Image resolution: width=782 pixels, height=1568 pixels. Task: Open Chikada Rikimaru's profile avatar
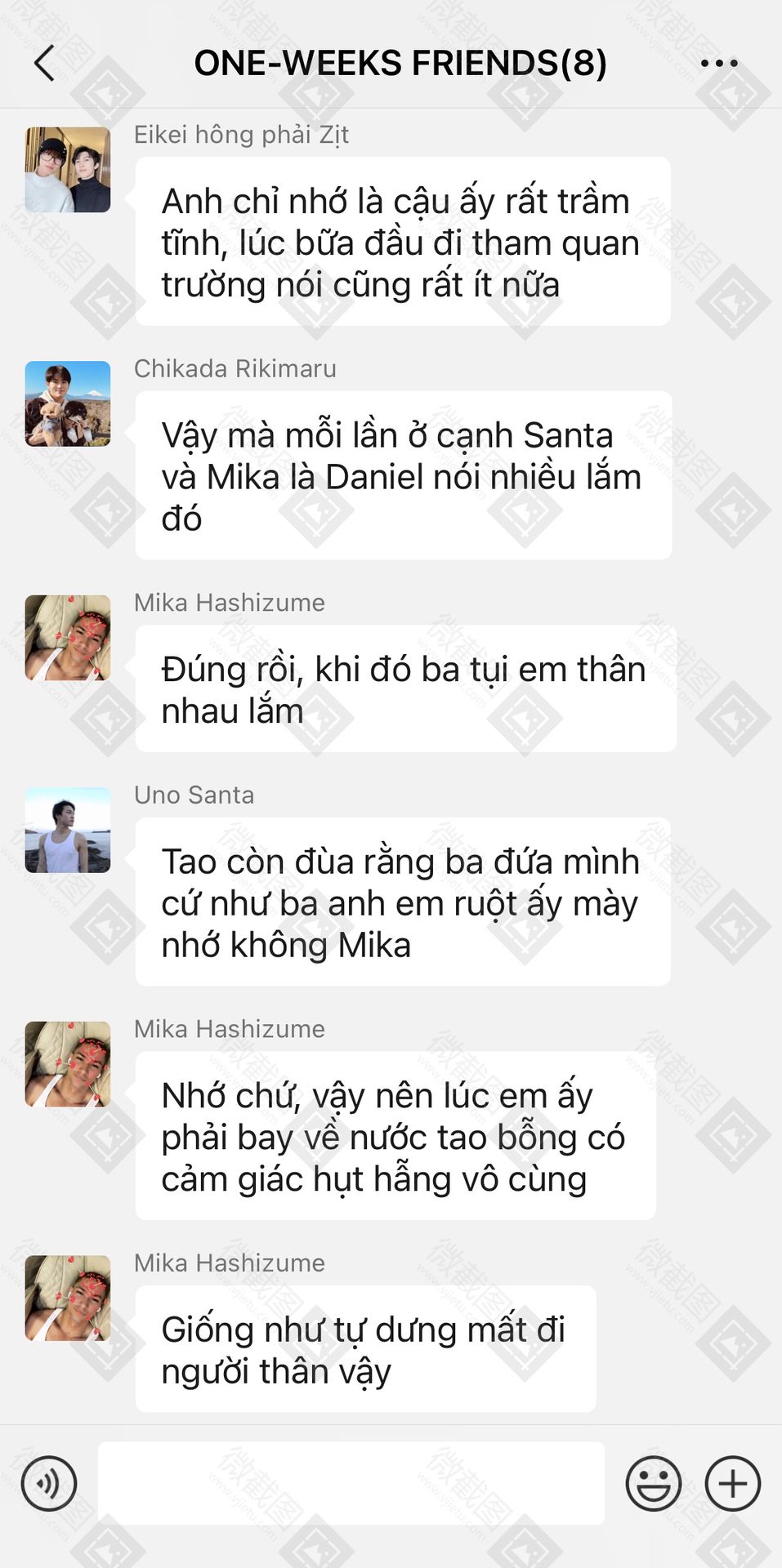tap(68, 403)
